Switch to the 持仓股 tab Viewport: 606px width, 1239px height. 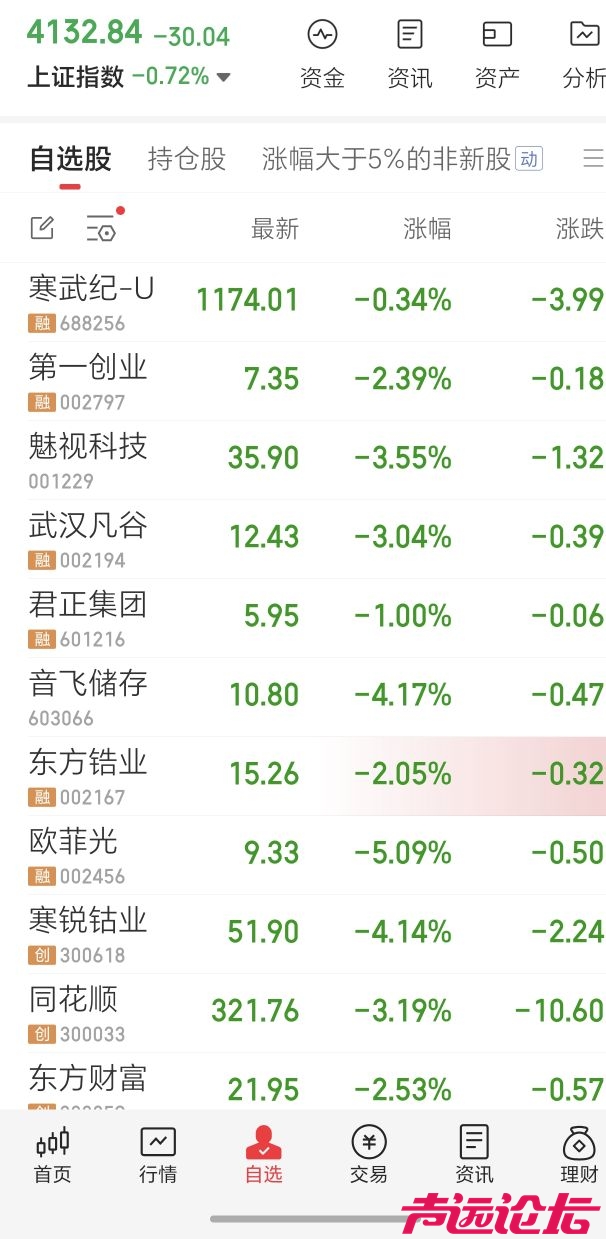(187, 158)
